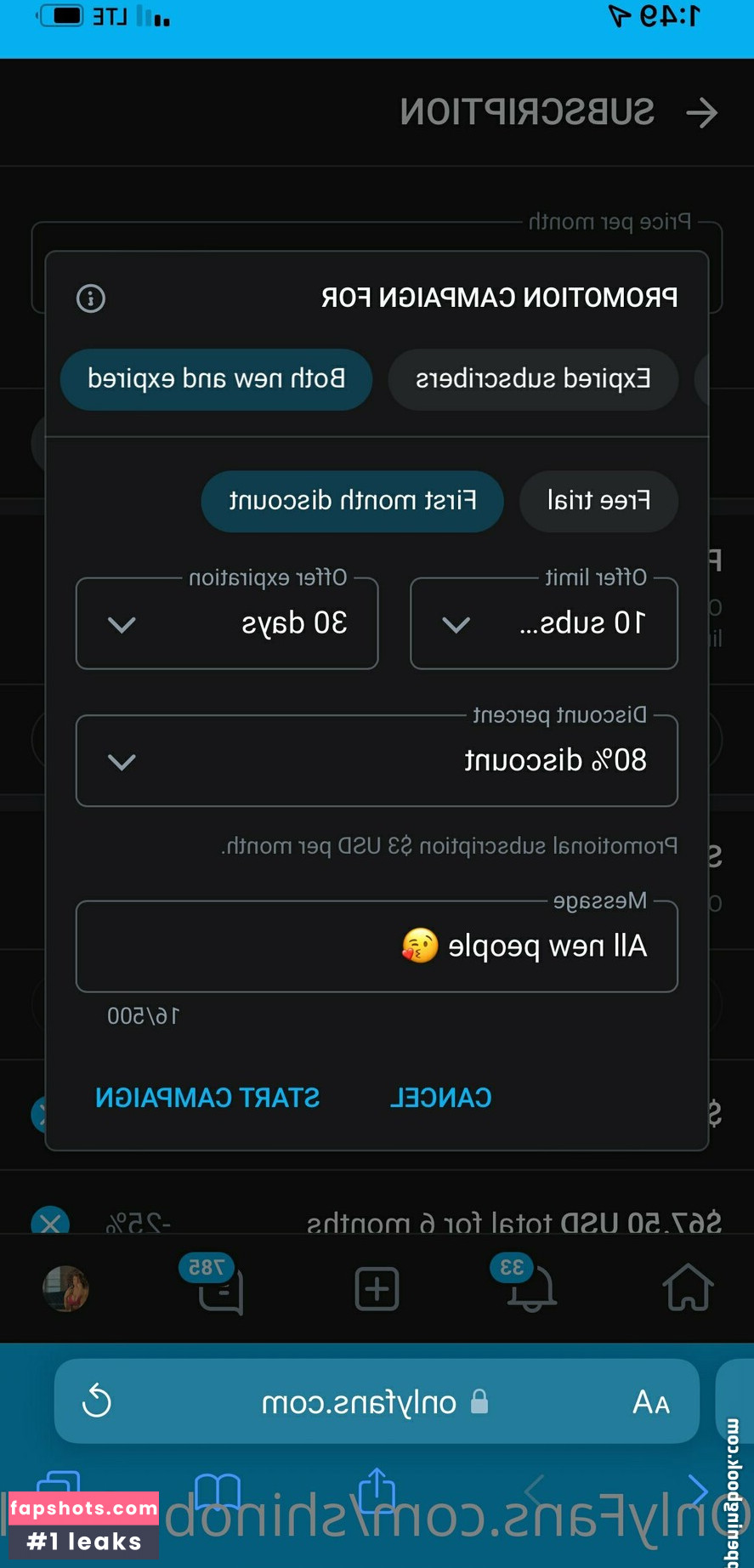Tap the onlyfans.com address bar

click(x=374, y=1401)
